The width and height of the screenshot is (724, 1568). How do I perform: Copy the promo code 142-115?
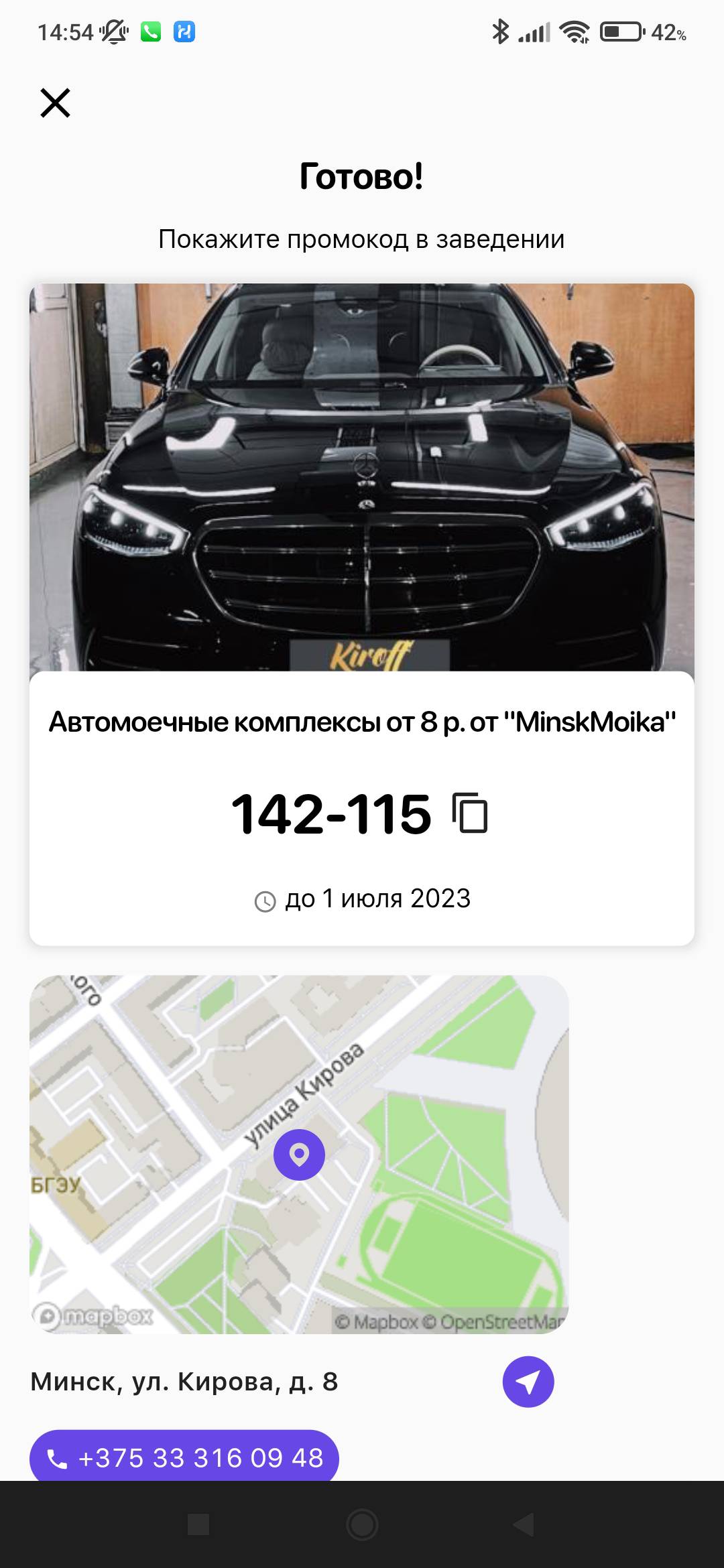coord(470,813)
